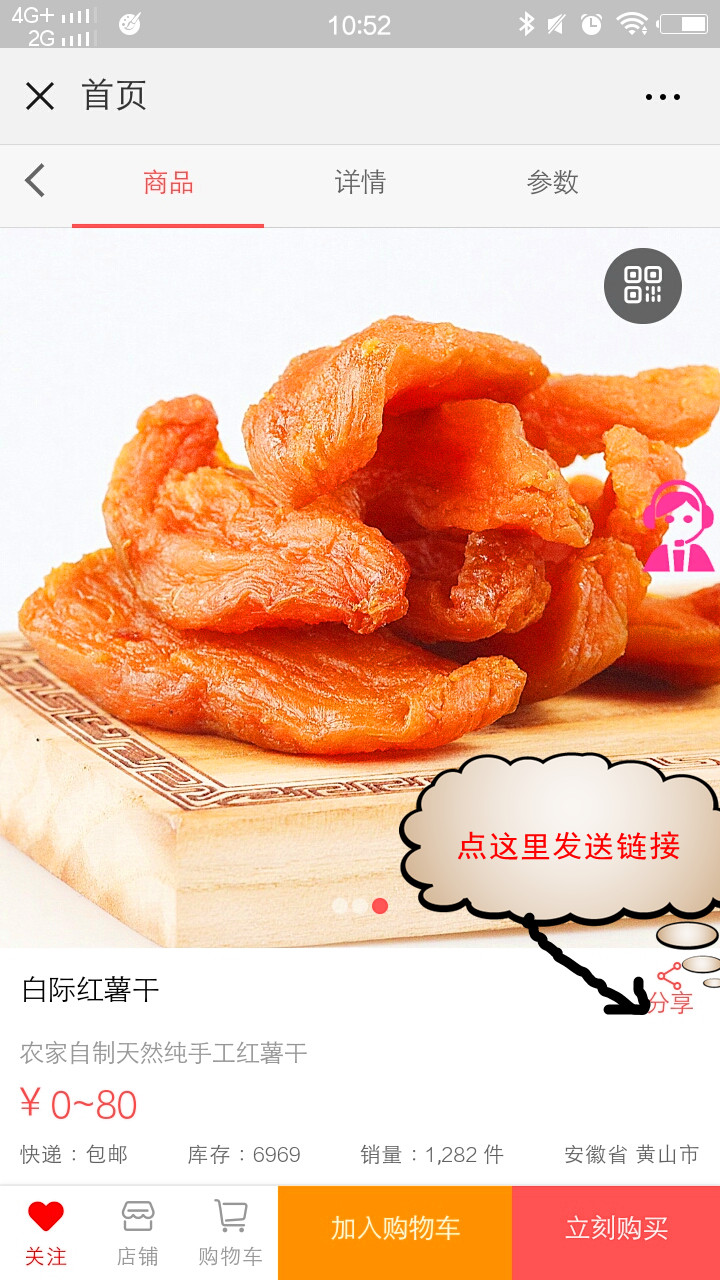This screenshot has height=1280, width=720.
Task: Go back using the left arrow
Action: (35, 181)
